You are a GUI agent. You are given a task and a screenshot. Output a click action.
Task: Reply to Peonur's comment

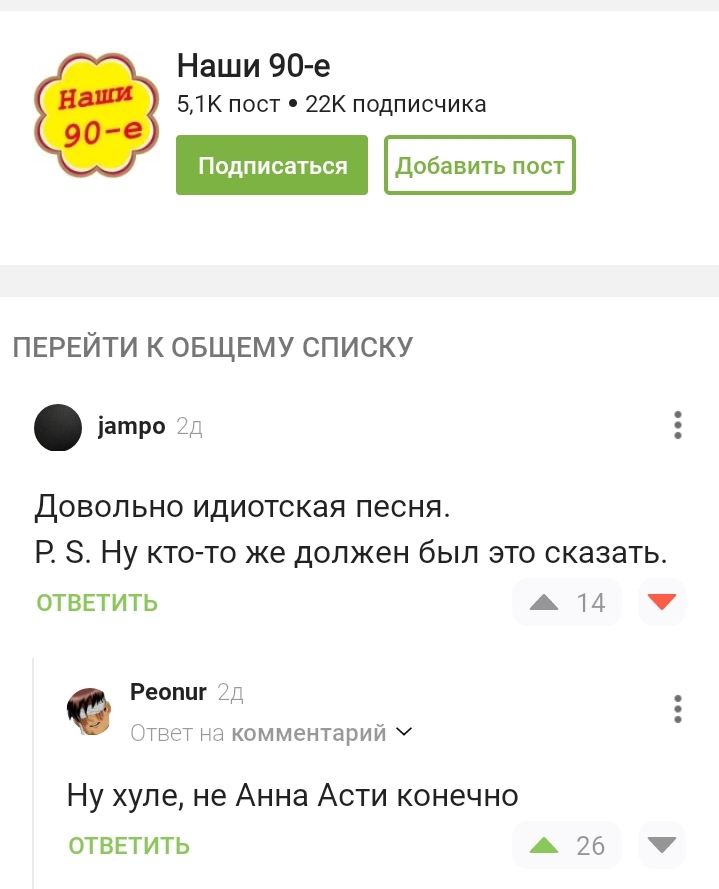[x=129, y=846]
